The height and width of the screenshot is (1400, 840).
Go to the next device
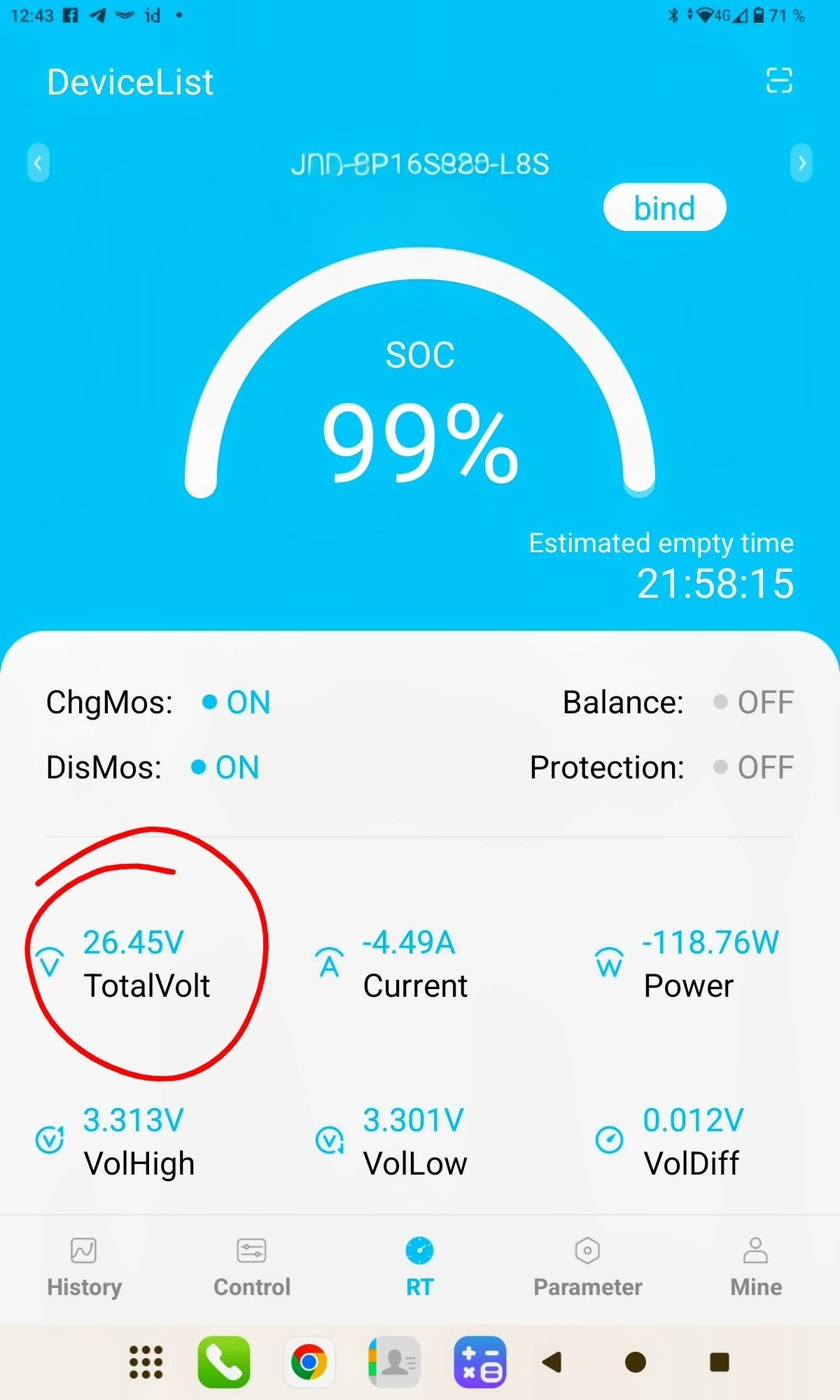[x=801, y=163]
